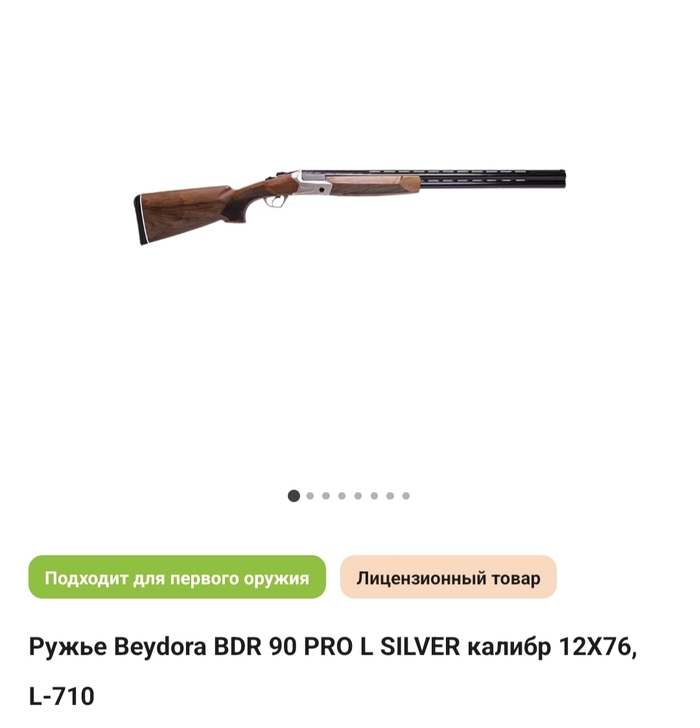Screen dimensions: 700x728
Task: Tap the 'Подходит для первого оружия' green chip
Action: click(177, 577)
